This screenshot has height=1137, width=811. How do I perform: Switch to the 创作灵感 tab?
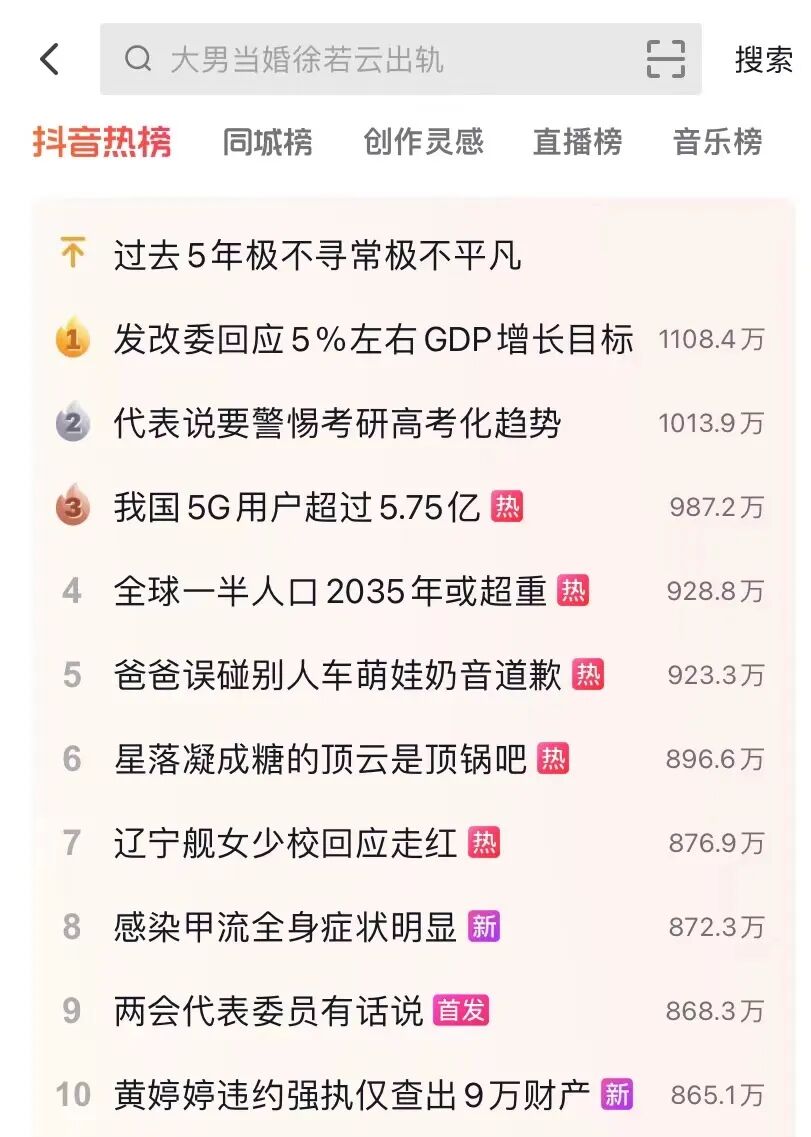click(x=423, y=141)
